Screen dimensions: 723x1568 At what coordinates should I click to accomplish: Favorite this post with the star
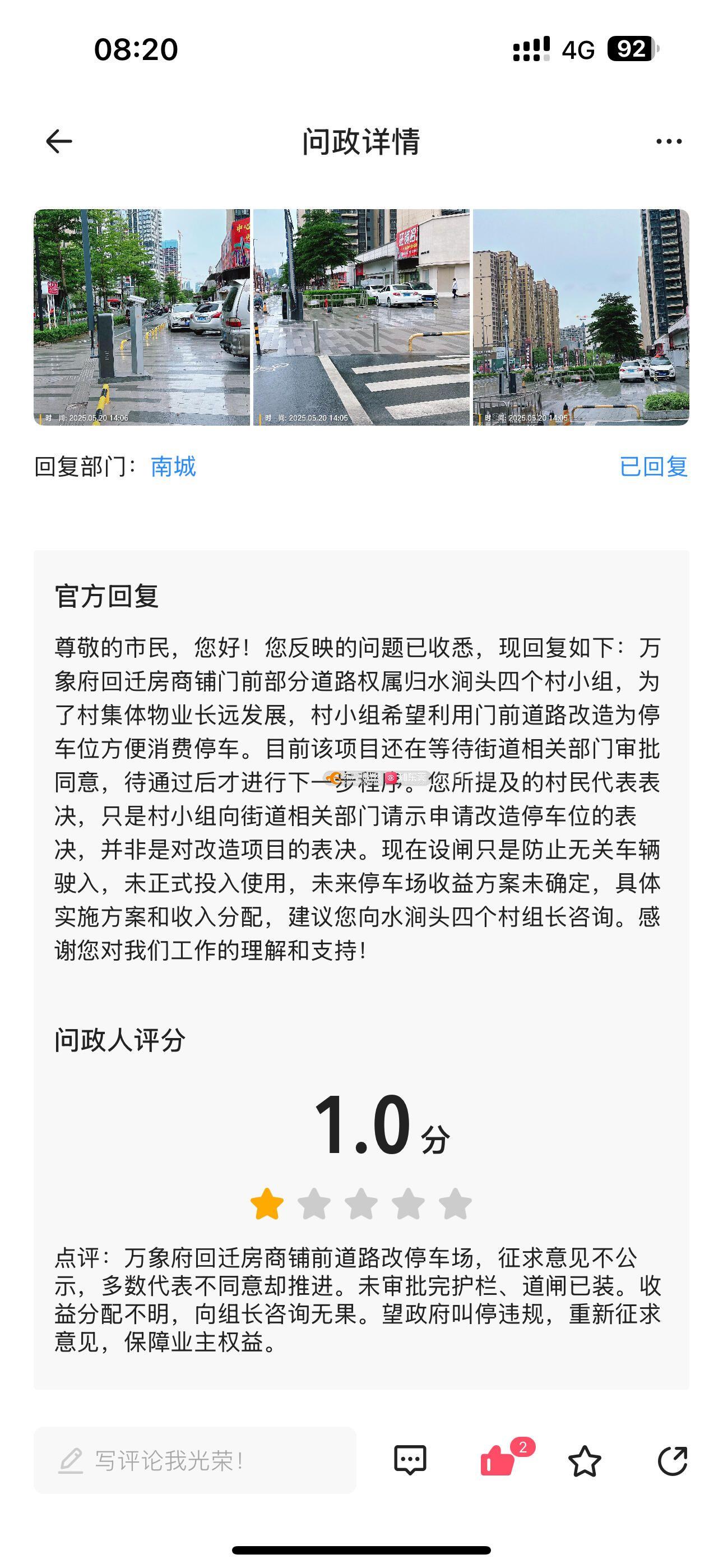pos(584,1460)
